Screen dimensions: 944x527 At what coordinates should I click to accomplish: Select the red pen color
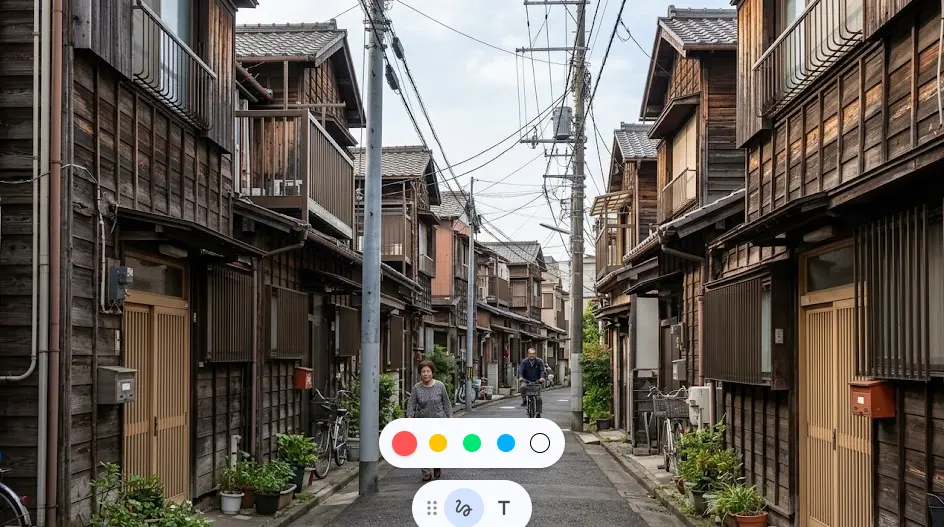(x=404, y=443)
